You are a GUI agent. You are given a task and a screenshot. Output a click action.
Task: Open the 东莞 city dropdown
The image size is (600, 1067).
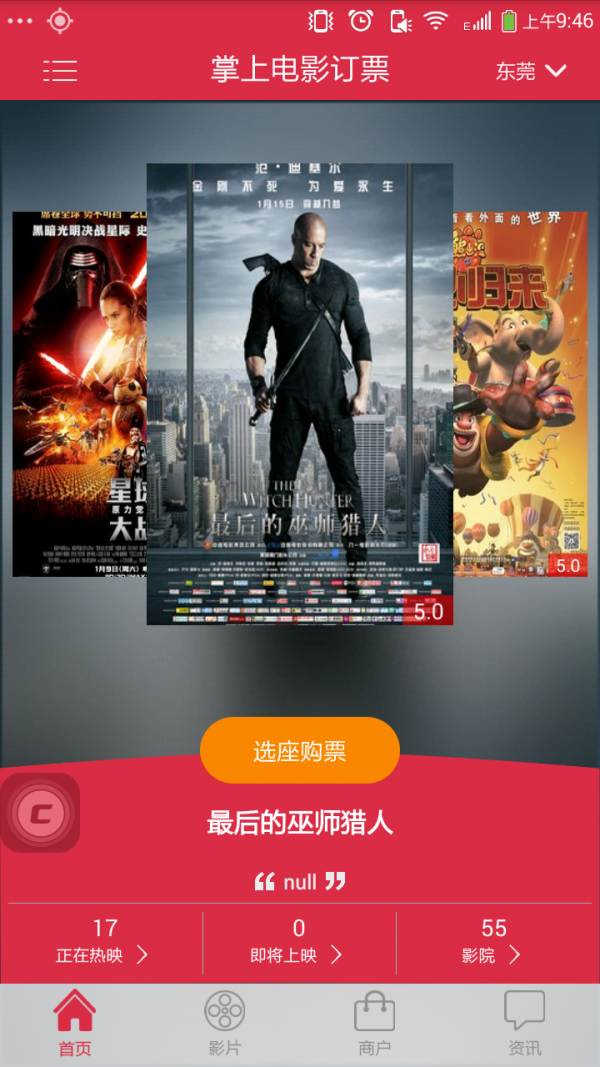click(531, 71)
